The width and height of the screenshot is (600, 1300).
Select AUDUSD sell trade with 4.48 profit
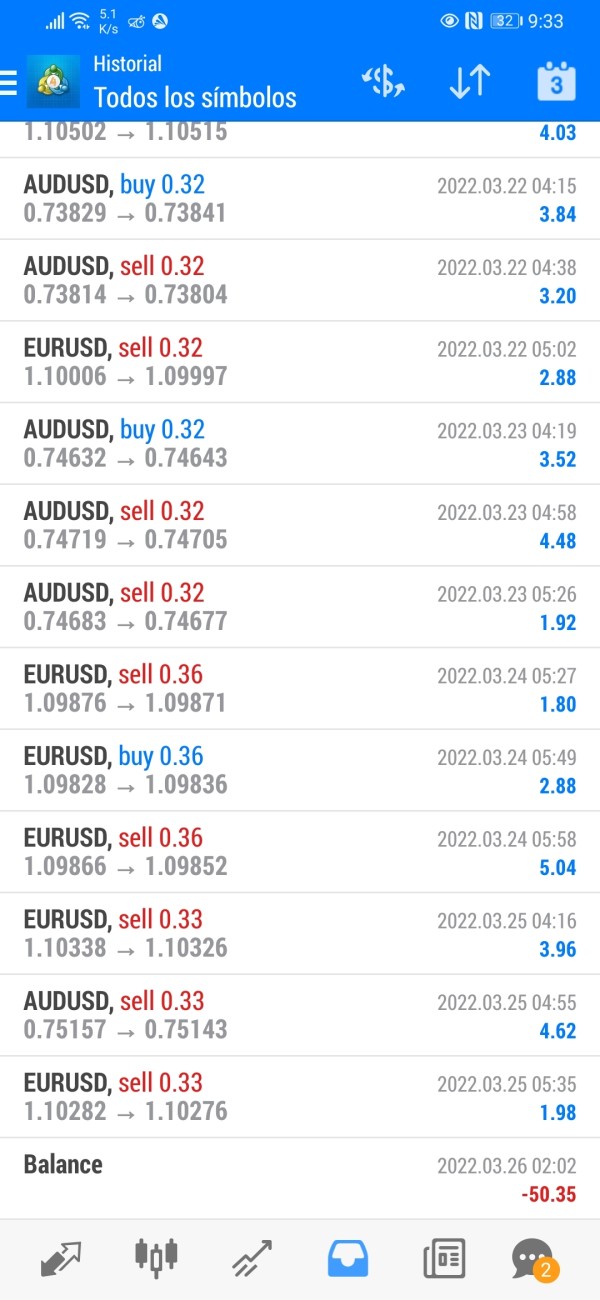click(300, 526)
